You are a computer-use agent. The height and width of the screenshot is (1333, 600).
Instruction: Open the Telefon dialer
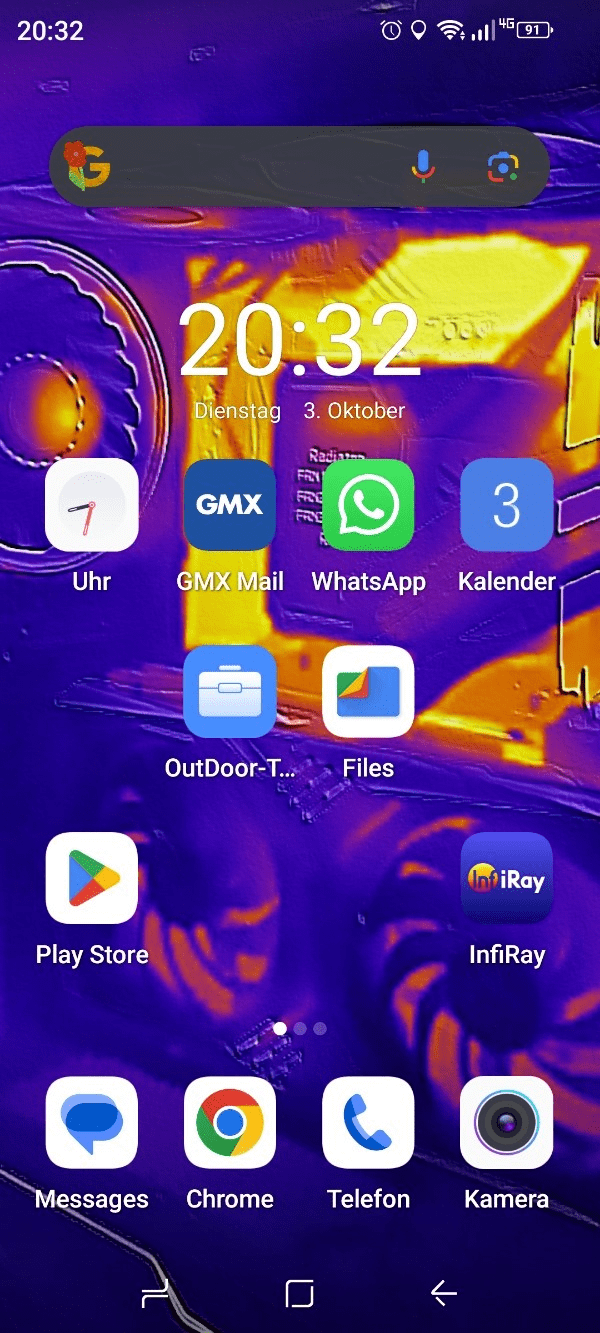tap(368, 1123)
